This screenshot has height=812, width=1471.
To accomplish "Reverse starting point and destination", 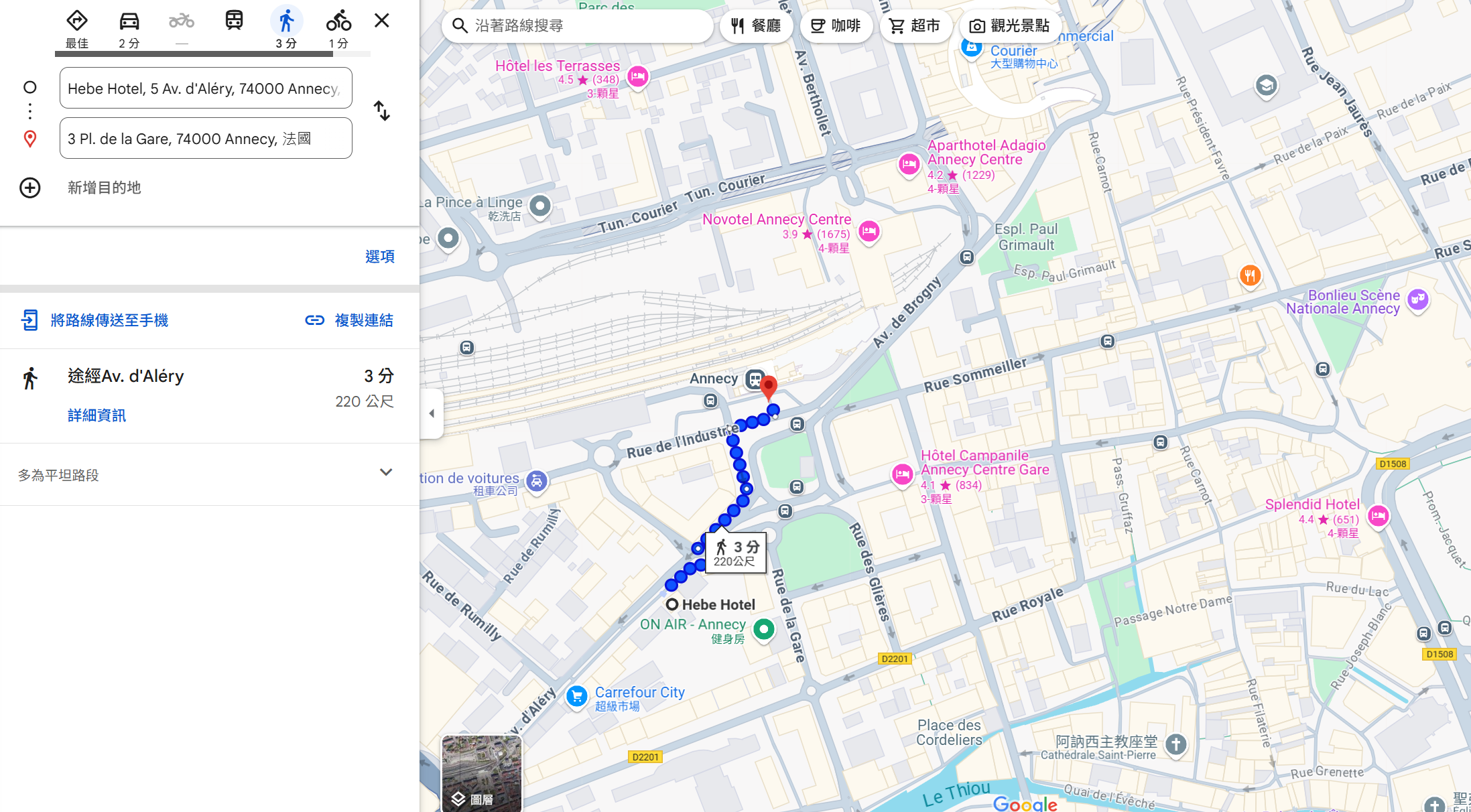I will (382, 111).
